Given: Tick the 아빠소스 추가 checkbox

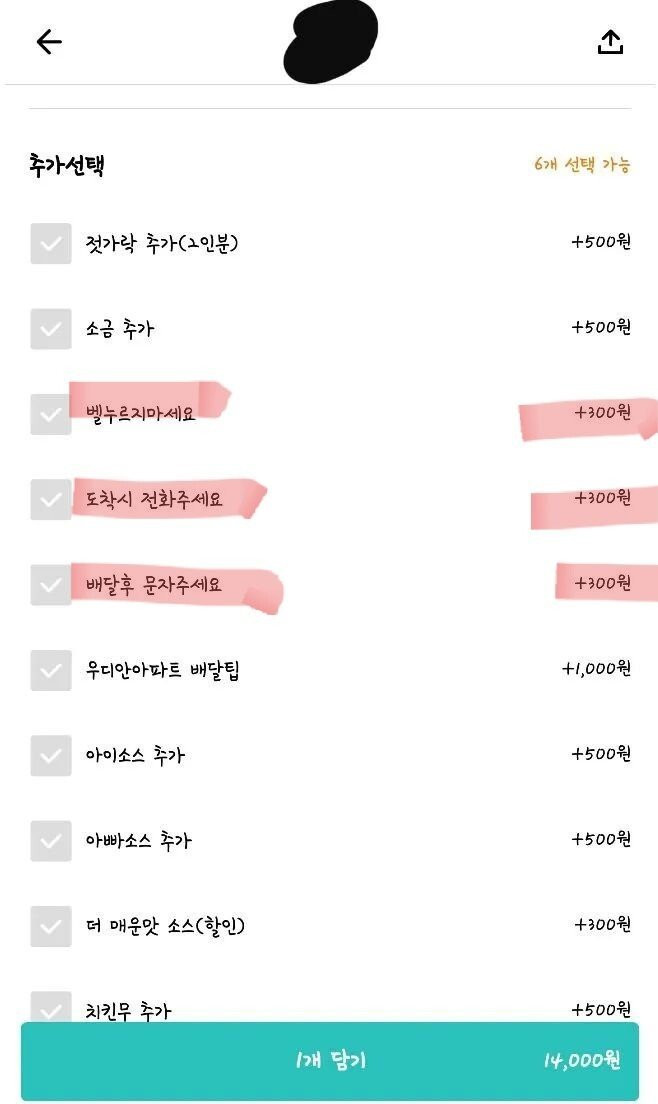Looking at the screenshot, I should [x=51, y=841].
